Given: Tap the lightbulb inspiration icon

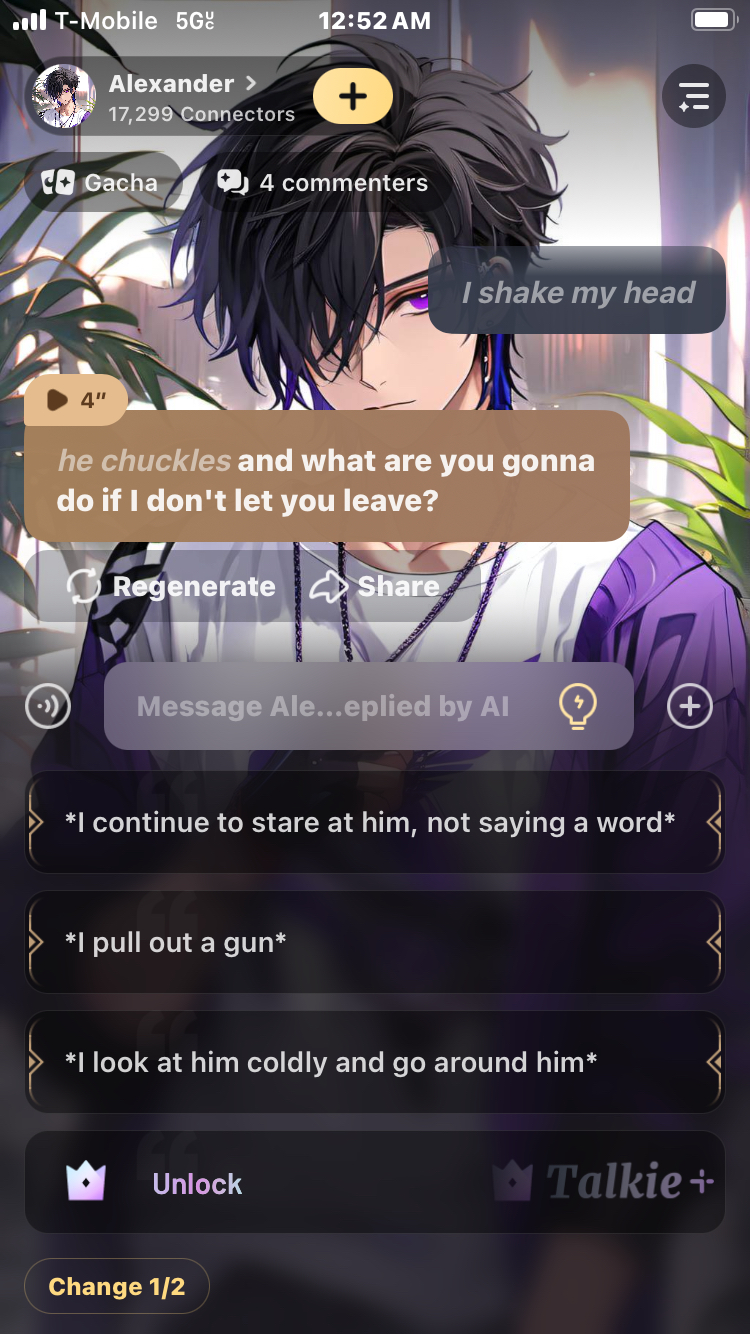Looking at the screenshot, I should 577,706.
